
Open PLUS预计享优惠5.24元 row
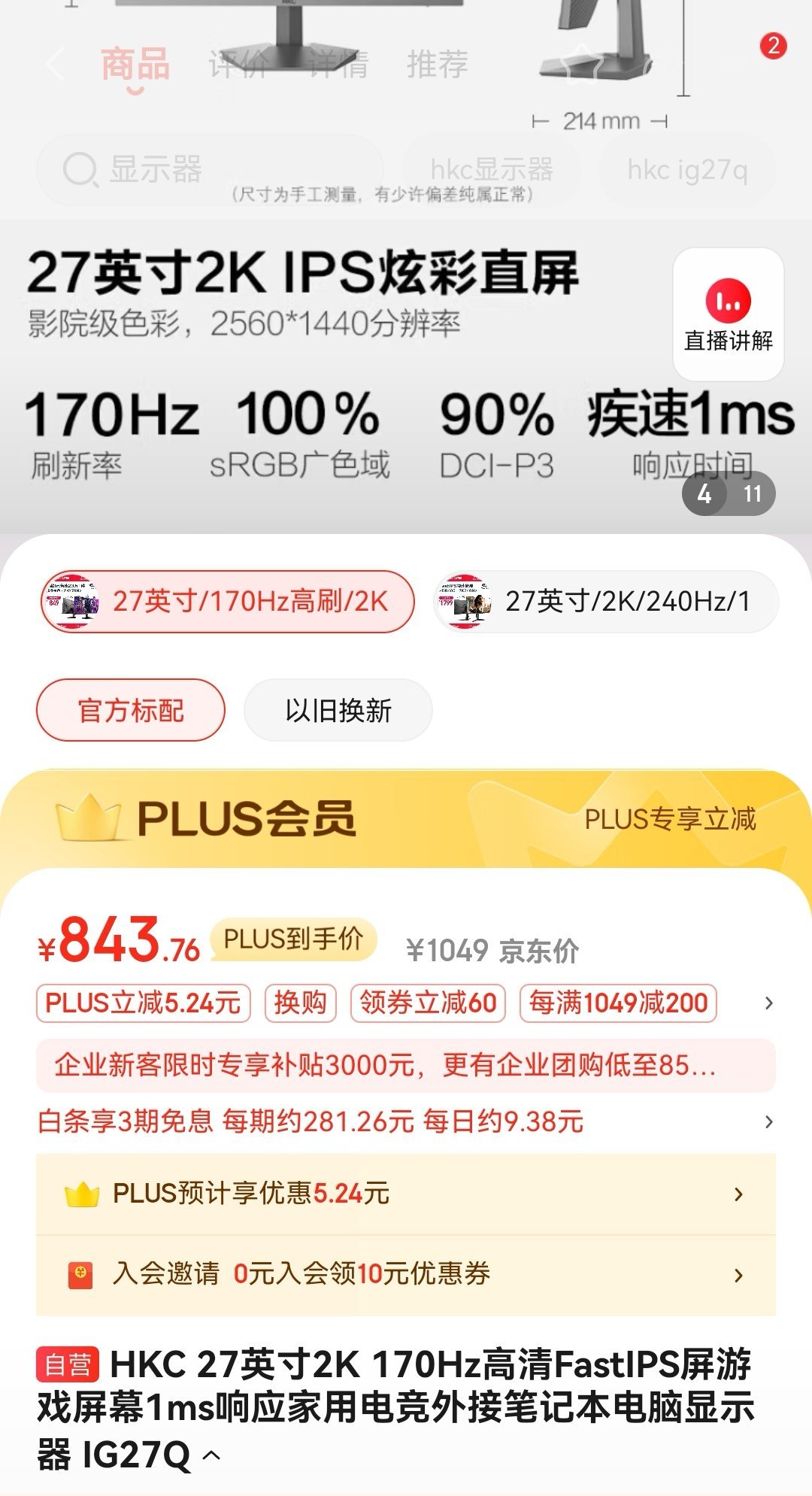tap(406, 1194)
